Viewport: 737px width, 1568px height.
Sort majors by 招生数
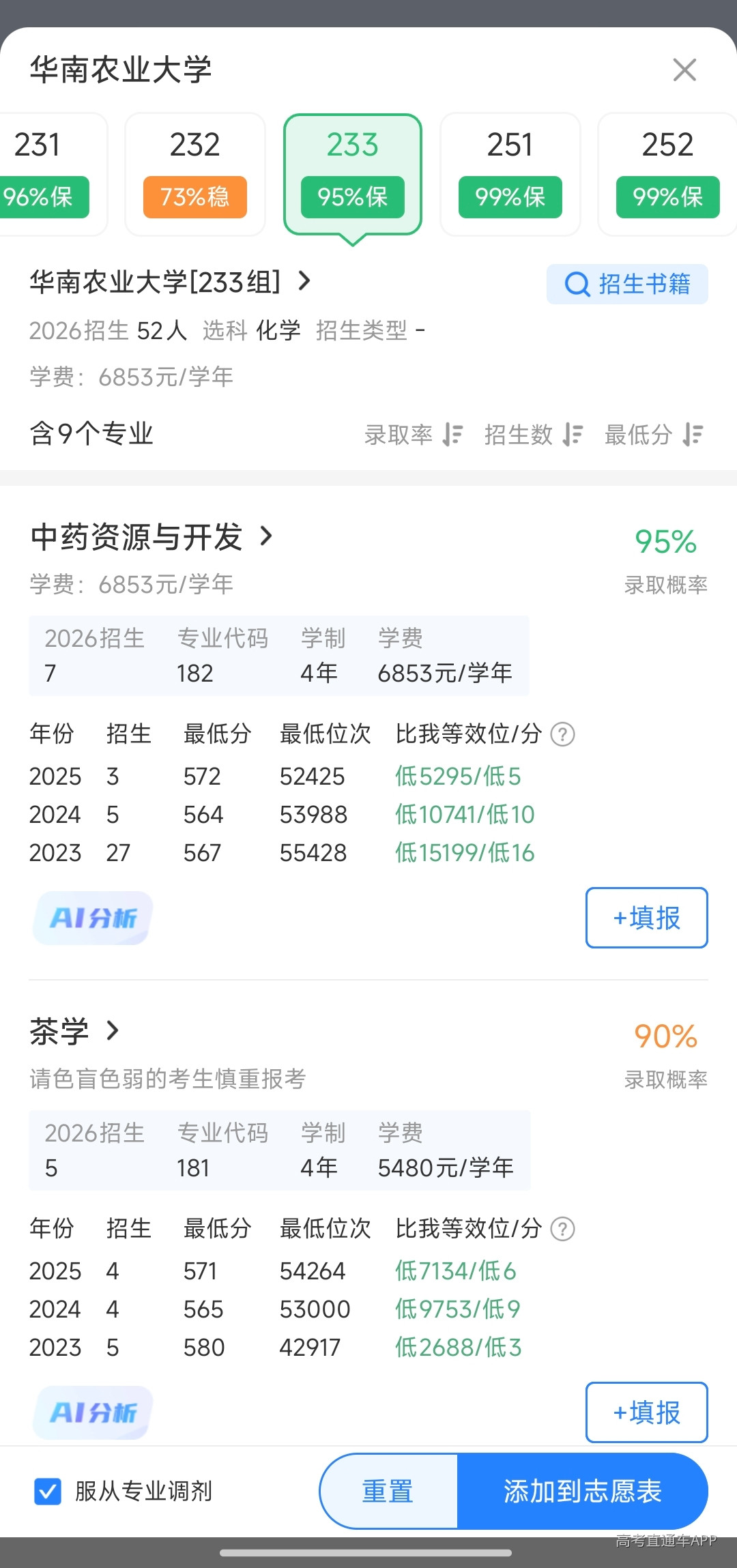tap(534, 434)
